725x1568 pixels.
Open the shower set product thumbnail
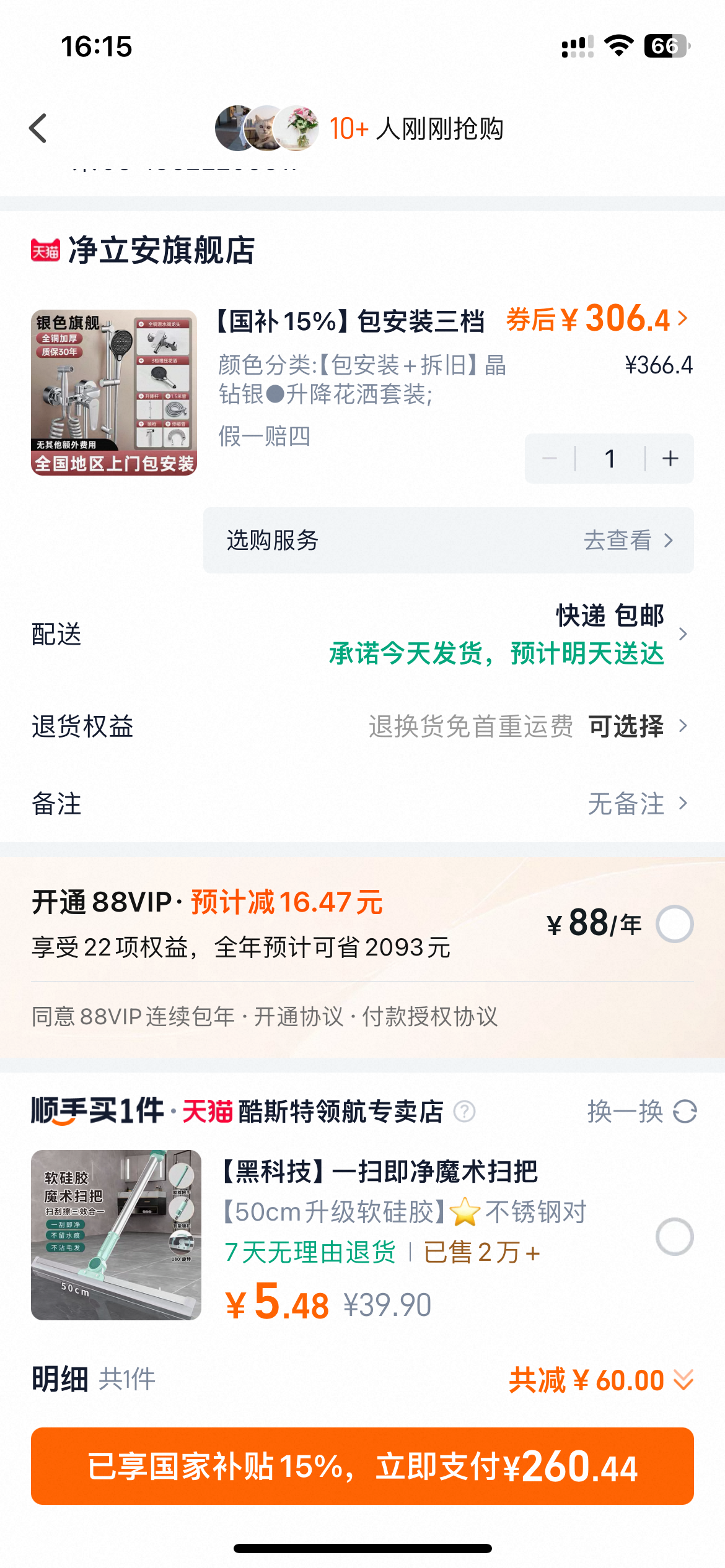coord(114,393)
